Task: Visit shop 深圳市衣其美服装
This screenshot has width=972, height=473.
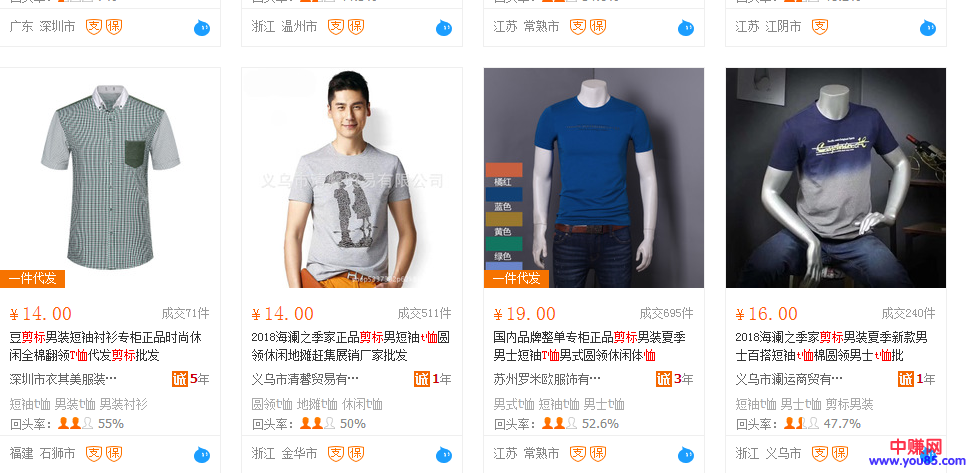Action: click(63, 379)
